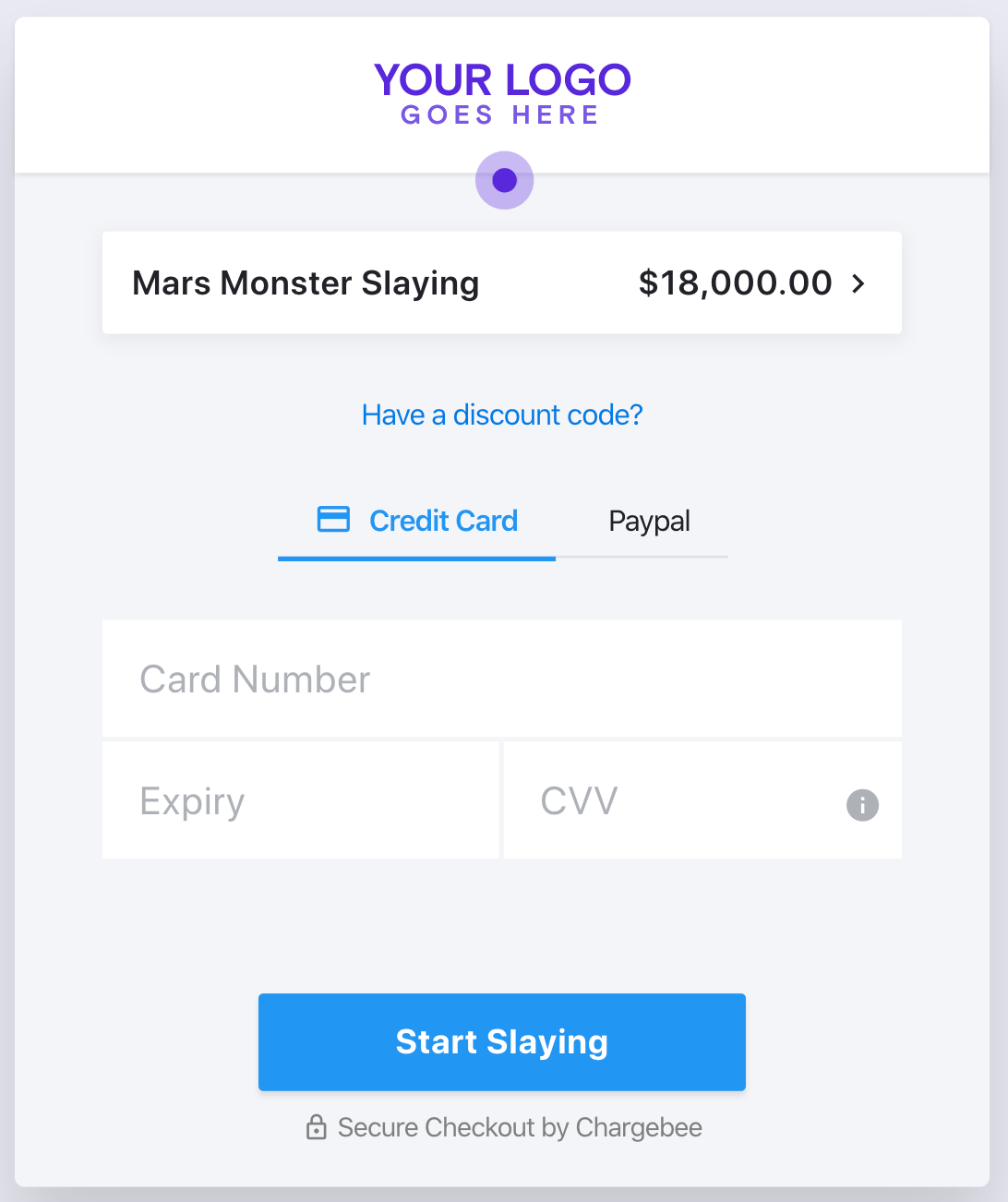
Task: Tap the Expiry input field
Action: click(300, 801)
